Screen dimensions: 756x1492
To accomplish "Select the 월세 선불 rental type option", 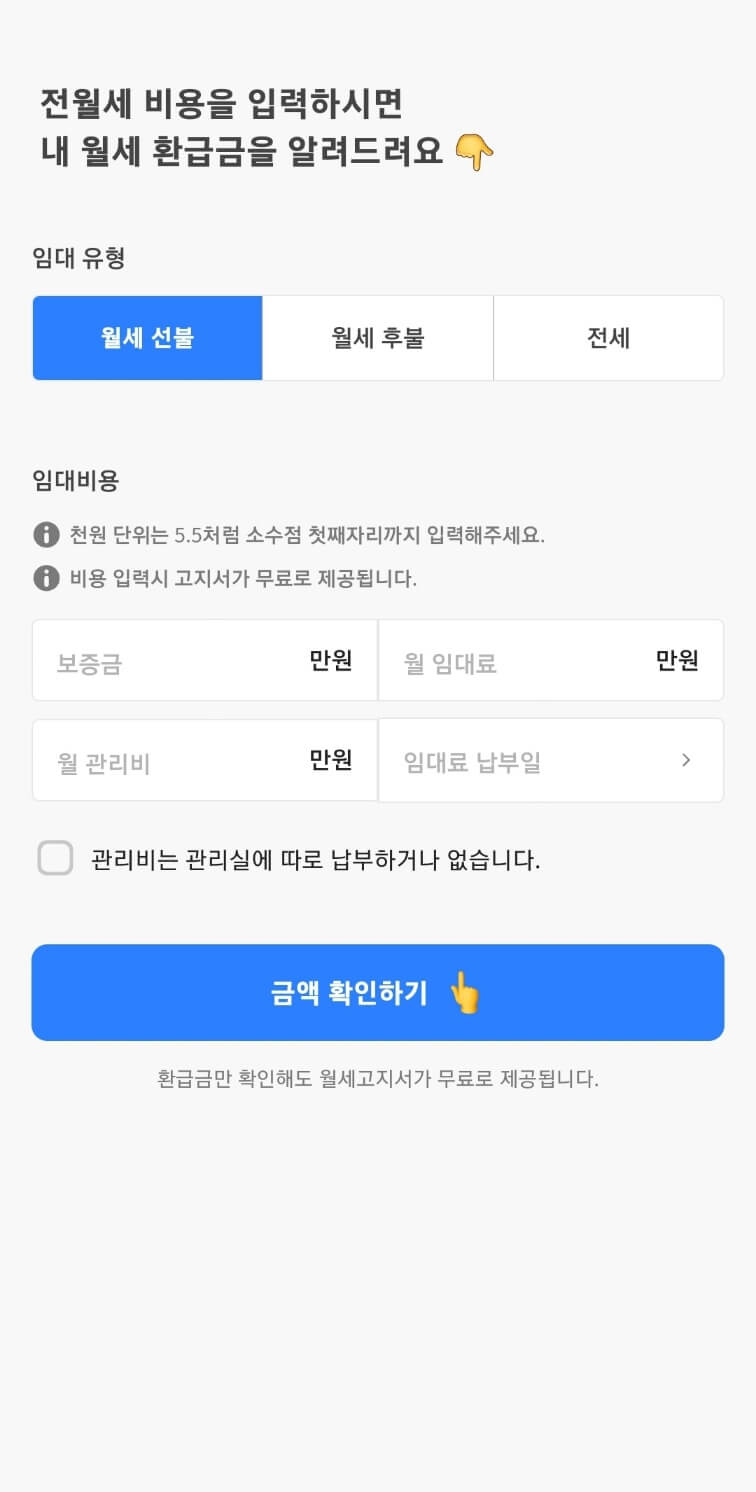I will 147,338.
